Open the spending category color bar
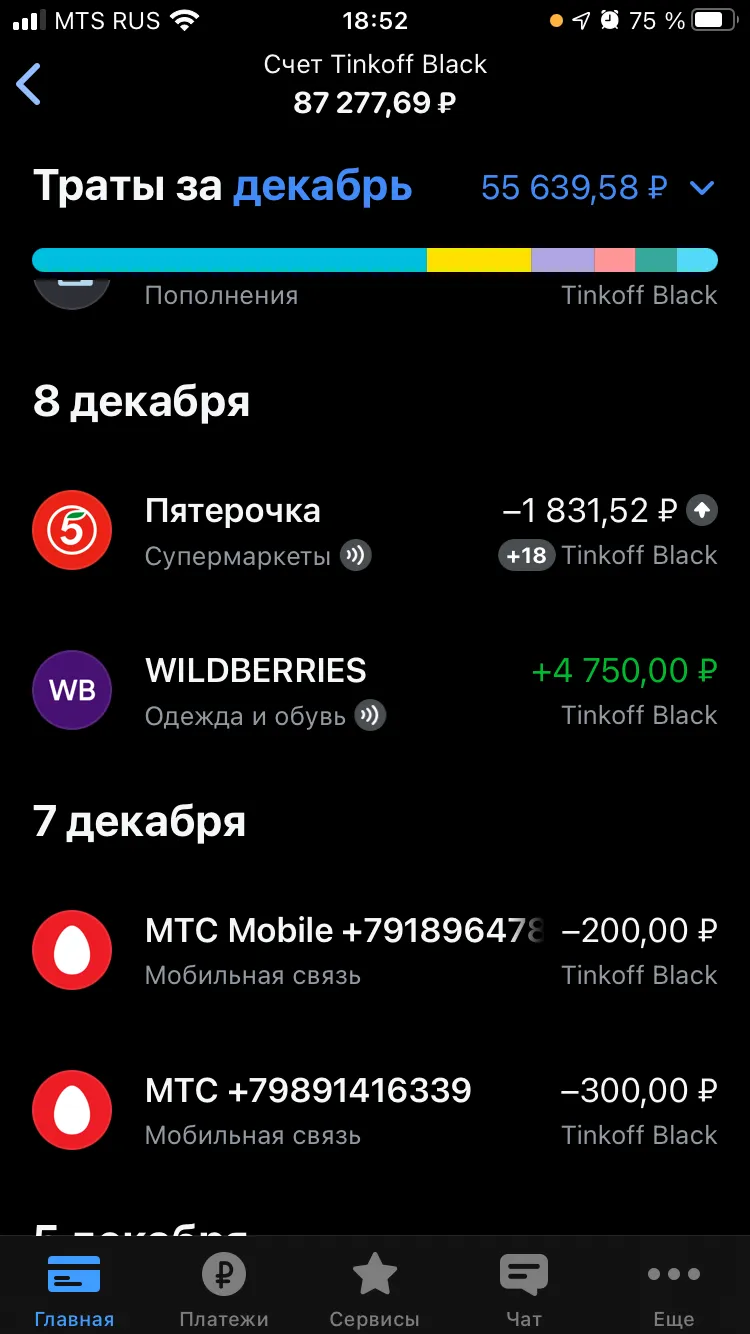750x1334 pixels. (375, 260)
